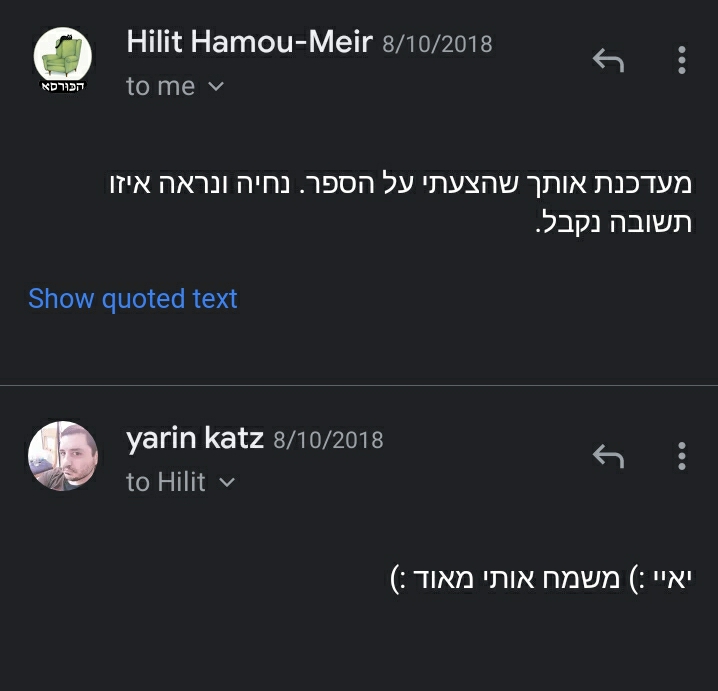Show quoted text in Hilit's email
The width and height of the screenshot is (718, 691).
(132, 298)
